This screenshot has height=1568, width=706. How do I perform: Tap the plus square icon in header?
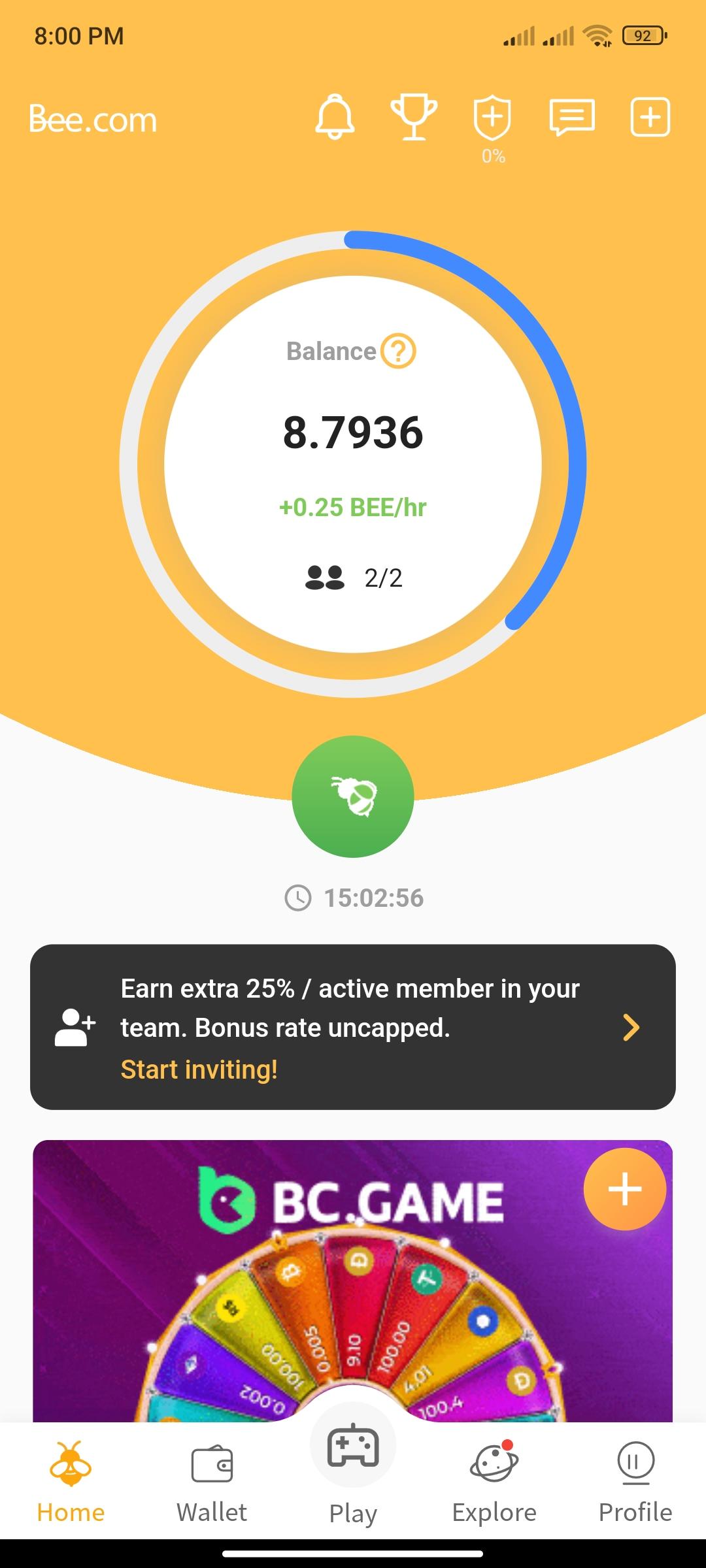click(x=650, y=118)
